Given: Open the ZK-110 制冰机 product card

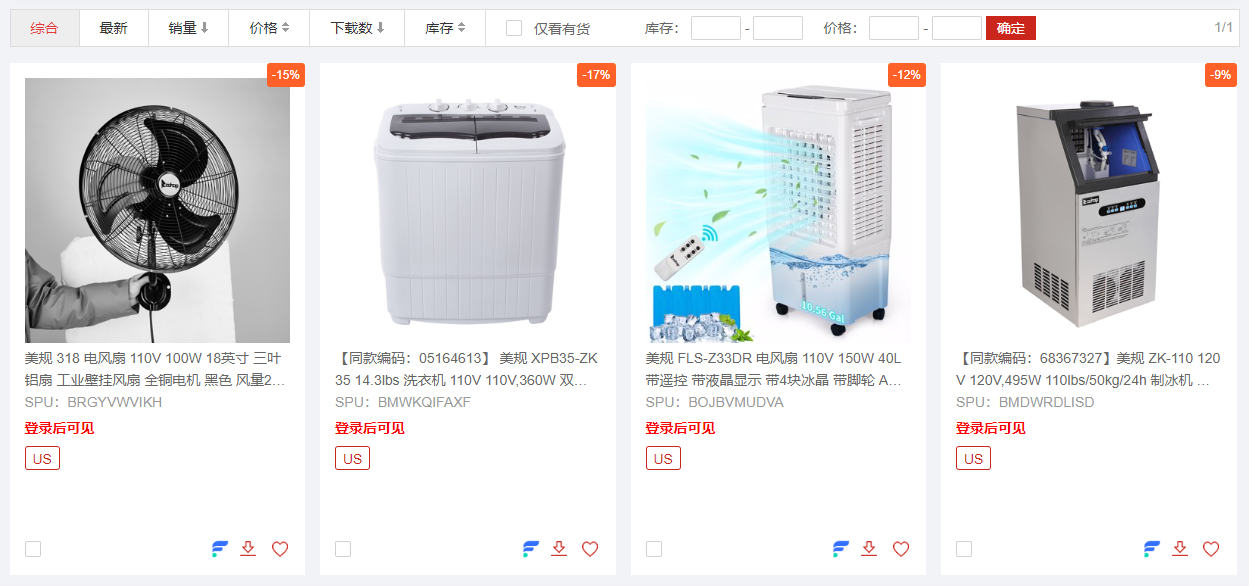Looking at the screenshot, I should click(x=1088, y=210).
